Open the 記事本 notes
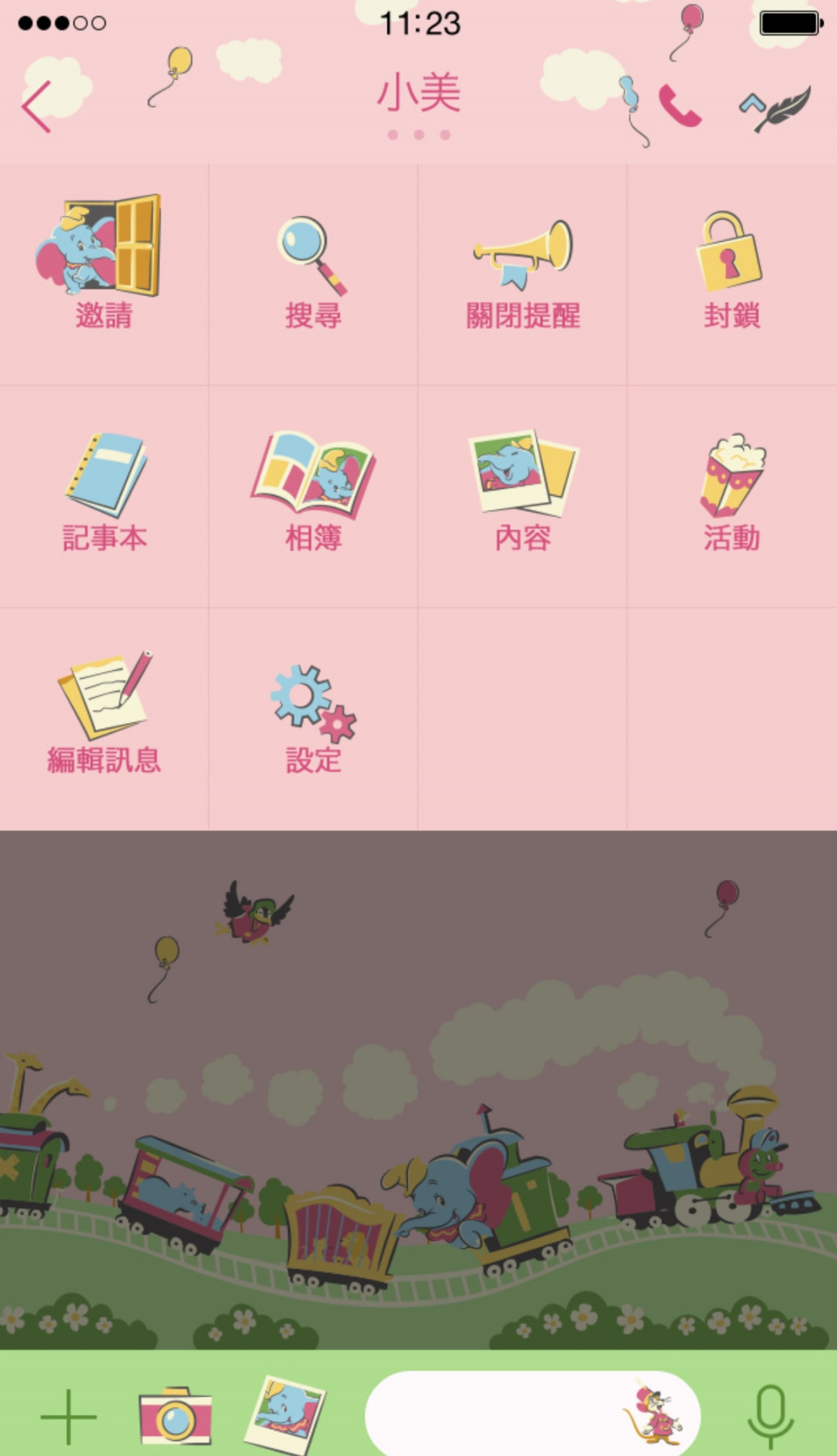 pos(105,493)
